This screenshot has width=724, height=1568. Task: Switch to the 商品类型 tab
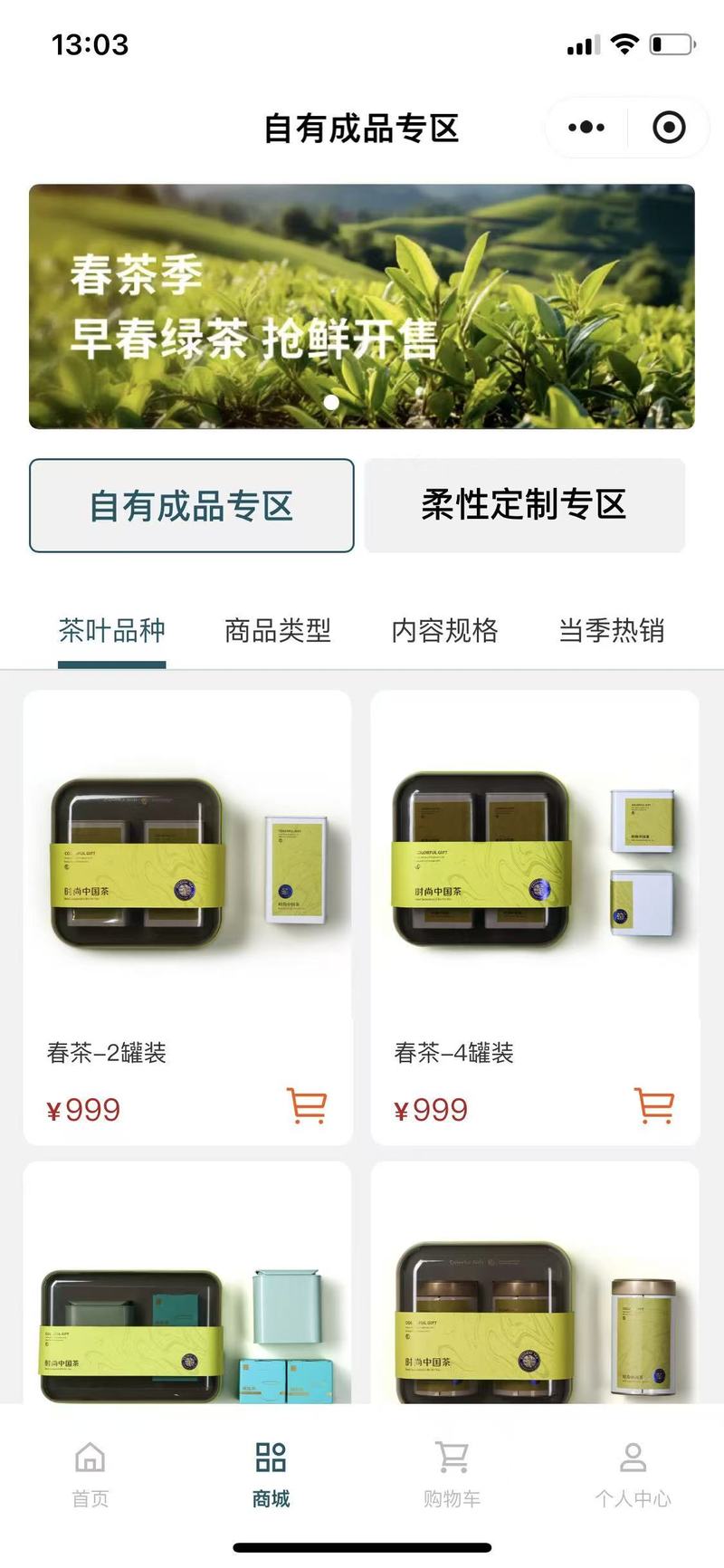tap(278, 630)
